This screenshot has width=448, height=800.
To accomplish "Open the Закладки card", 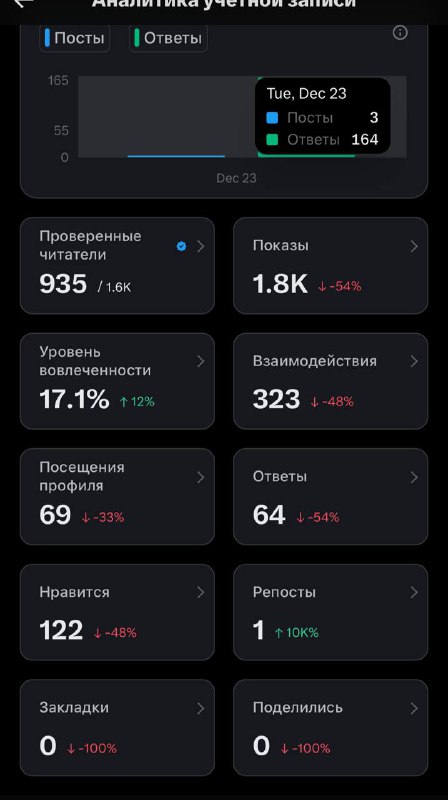I will tap(117, 728).
